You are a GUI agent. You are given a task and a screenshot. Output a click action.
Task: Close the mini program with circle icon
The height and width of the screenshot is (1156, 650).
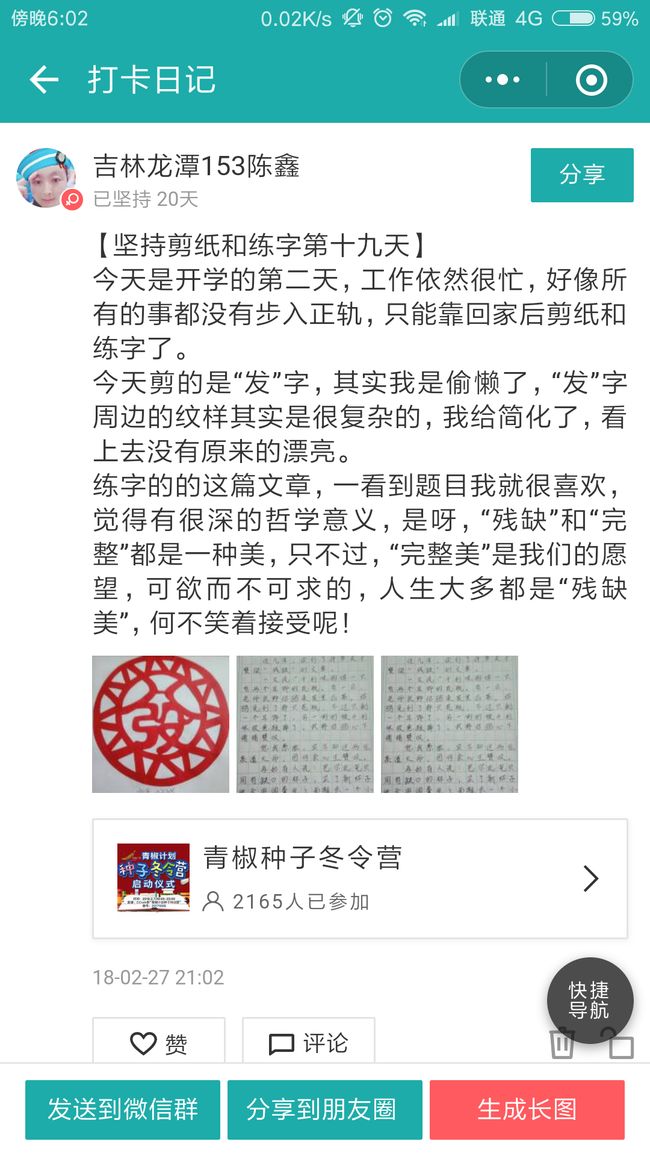[x=591, y=80]
